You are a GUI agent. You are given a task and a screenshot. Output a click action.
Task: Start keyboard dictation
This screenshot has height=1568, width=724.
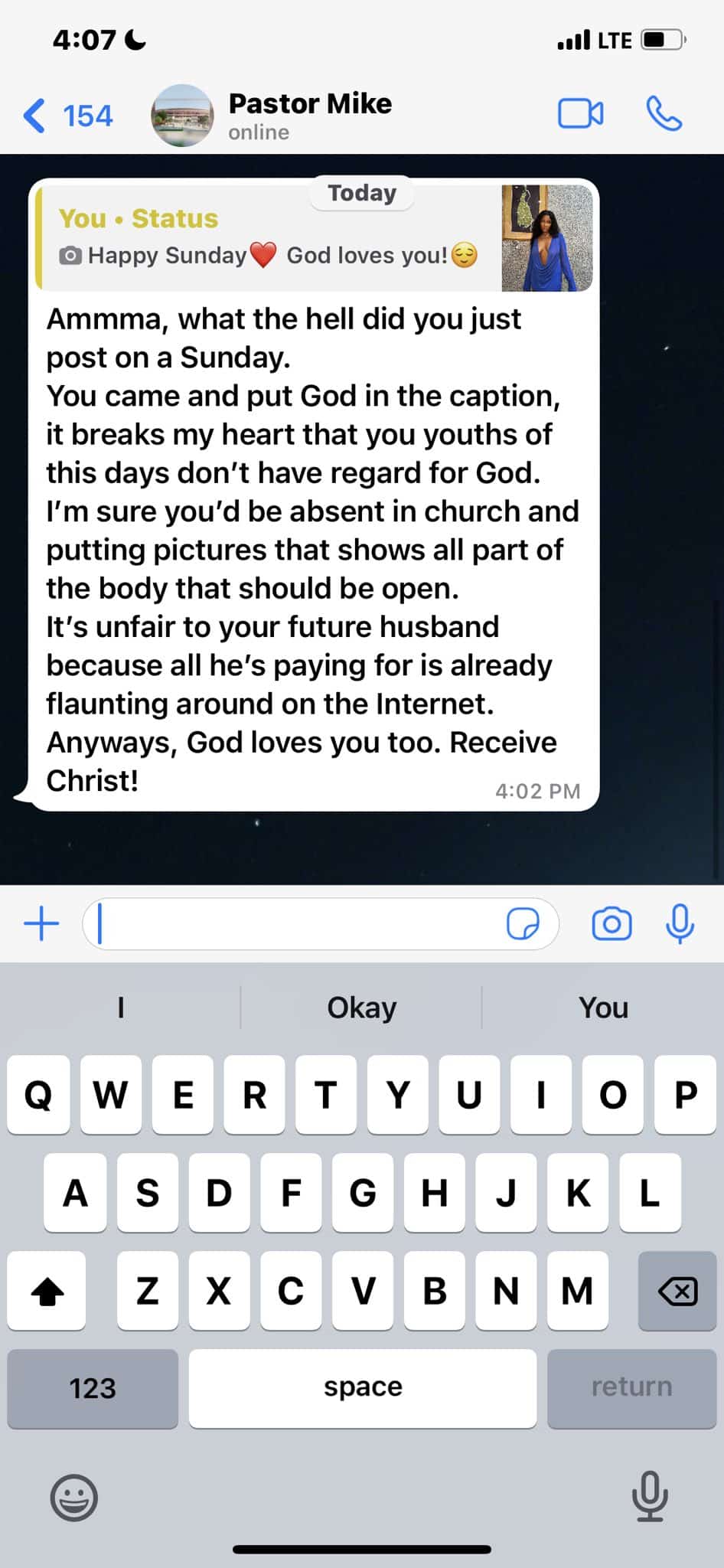point(650,1496)
